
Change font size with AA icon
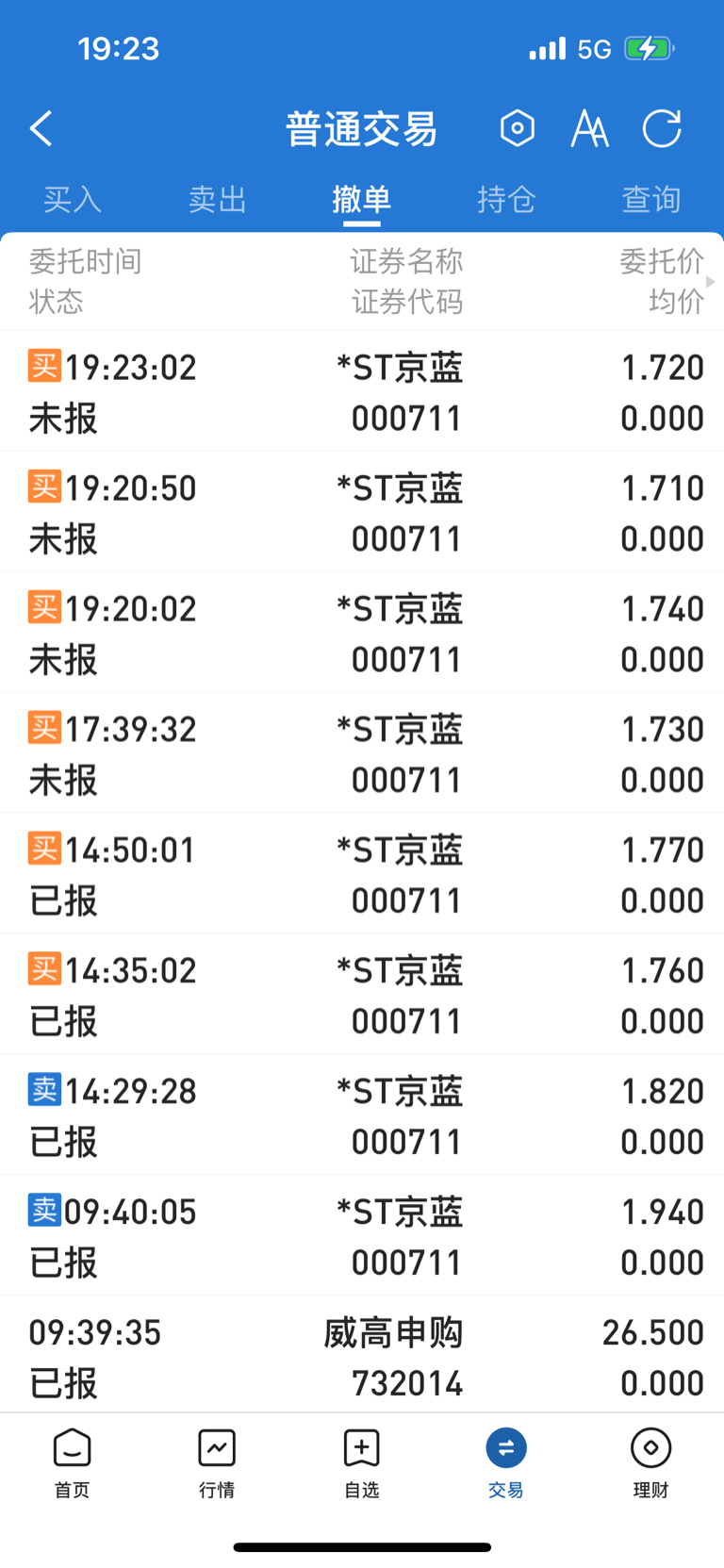point(589,128)
